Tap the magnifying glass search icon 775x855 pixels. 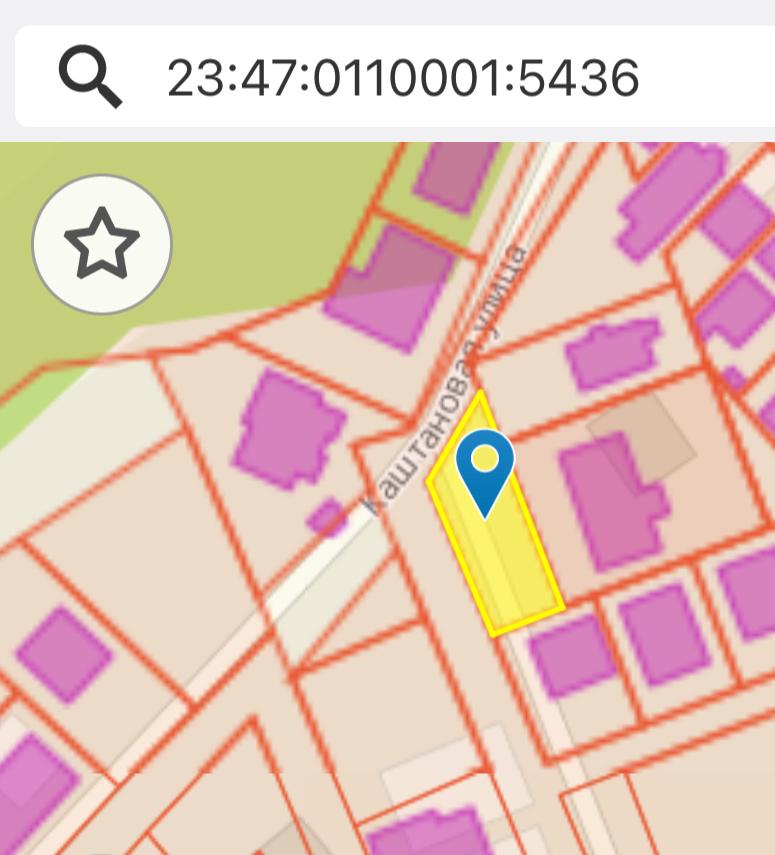pyautogui.click(x=89, y=77)
